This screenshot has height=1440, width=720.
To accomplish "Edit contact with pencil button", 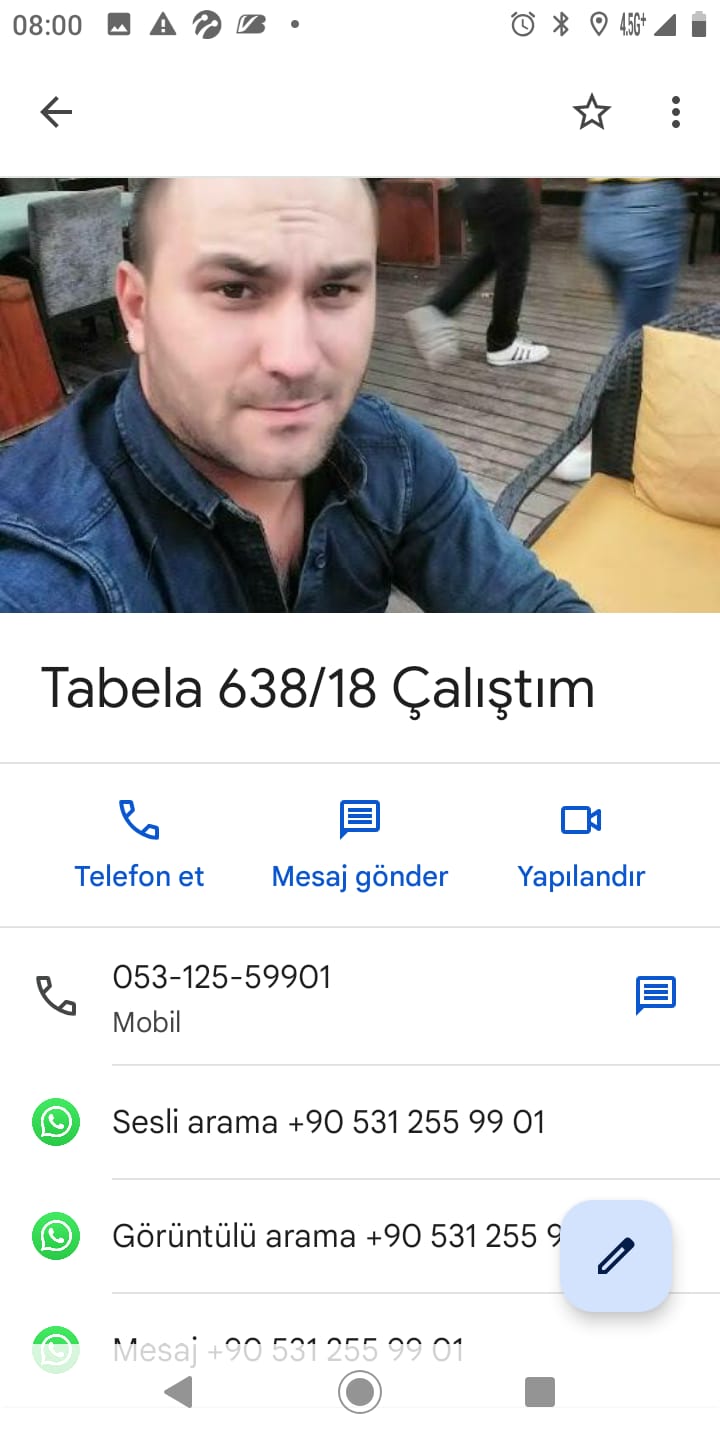I will pyautogui.click(x=616, y=1255).
